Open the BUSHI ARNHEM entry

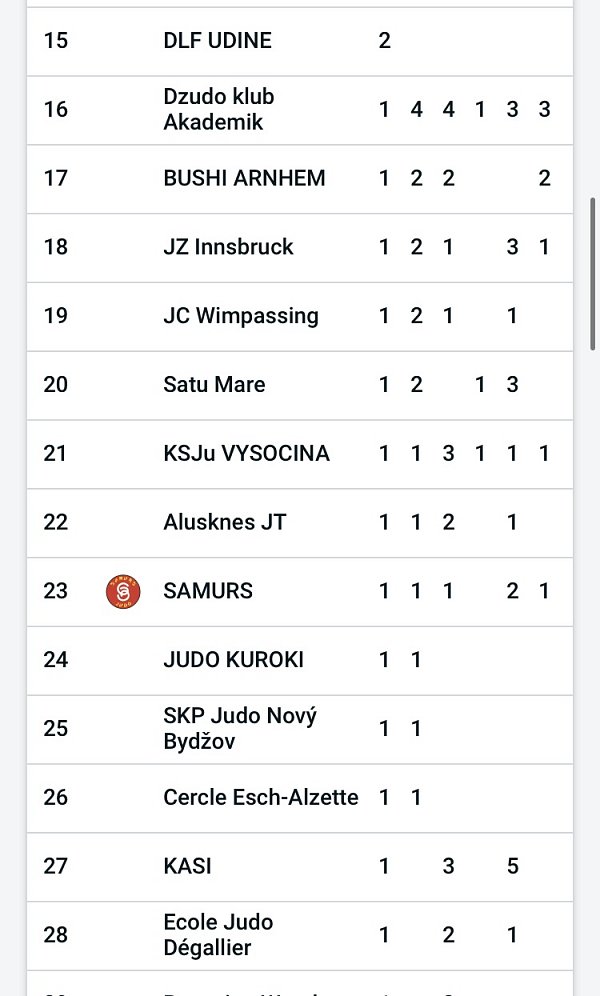(300, 178)
